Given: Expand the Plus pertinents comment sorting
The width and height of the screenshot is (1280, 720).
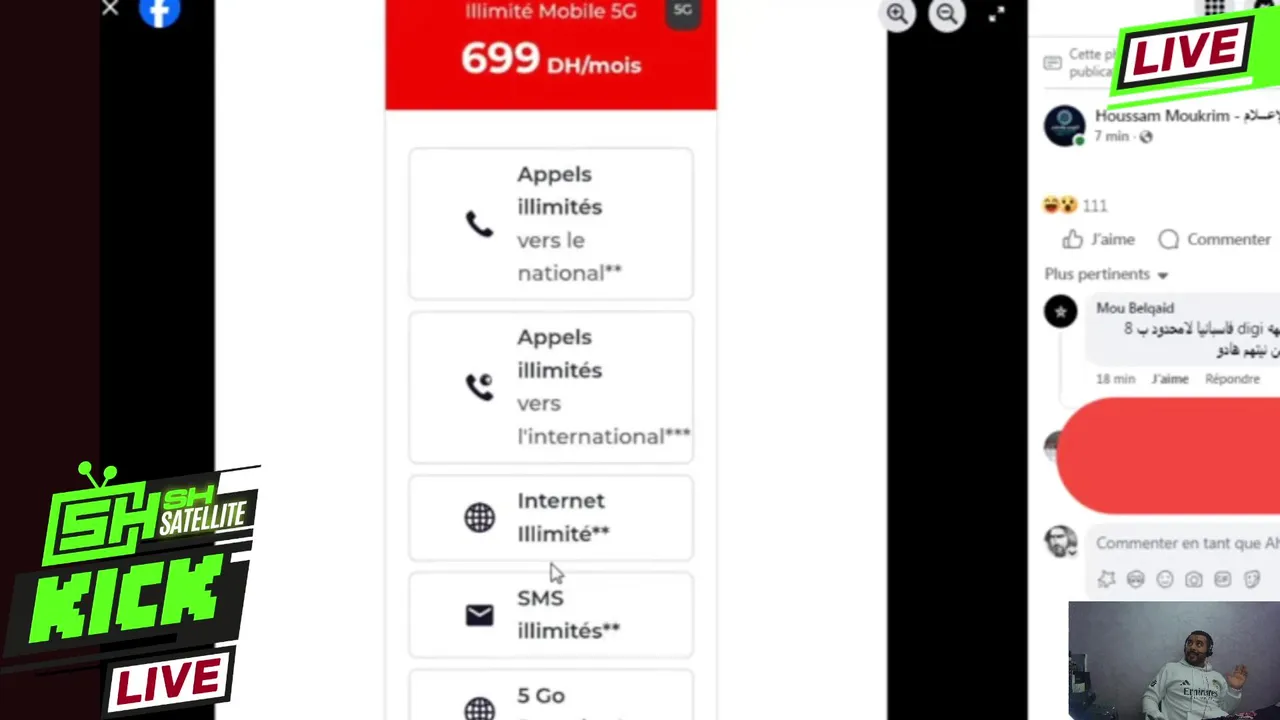Looking at the screenshot, I should click(1106, 274).
